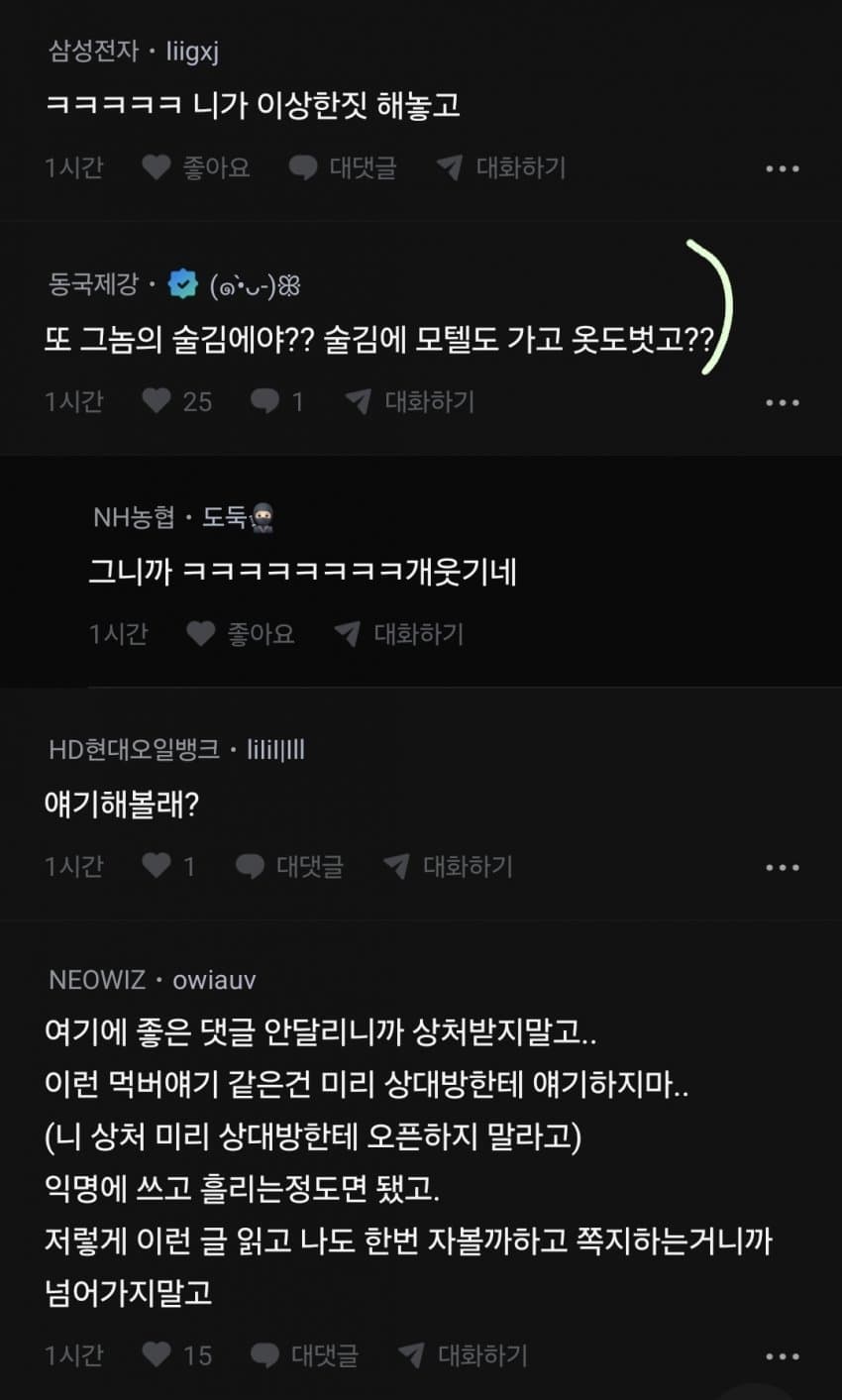Open overflow menu on 삼성전자 comment
842x1400 pixels.
point(783,168)
